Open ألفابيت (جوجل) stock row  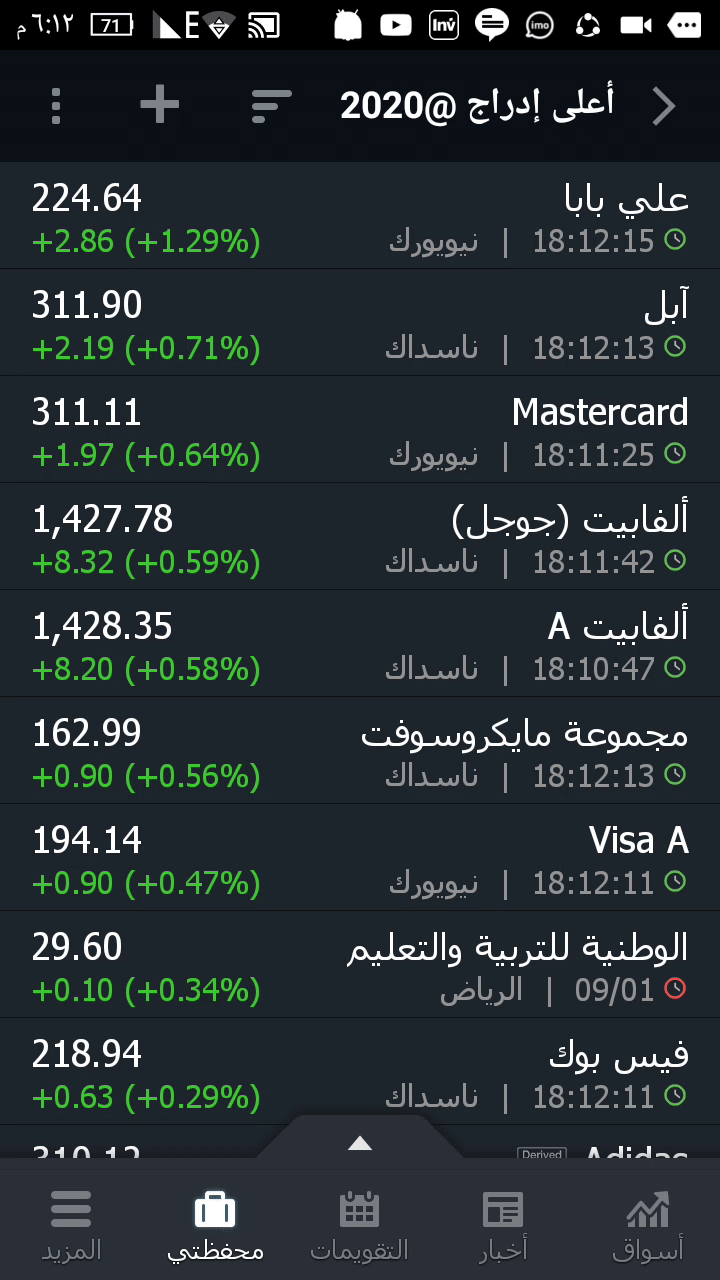pyautogui.click(x=360, y=538)
